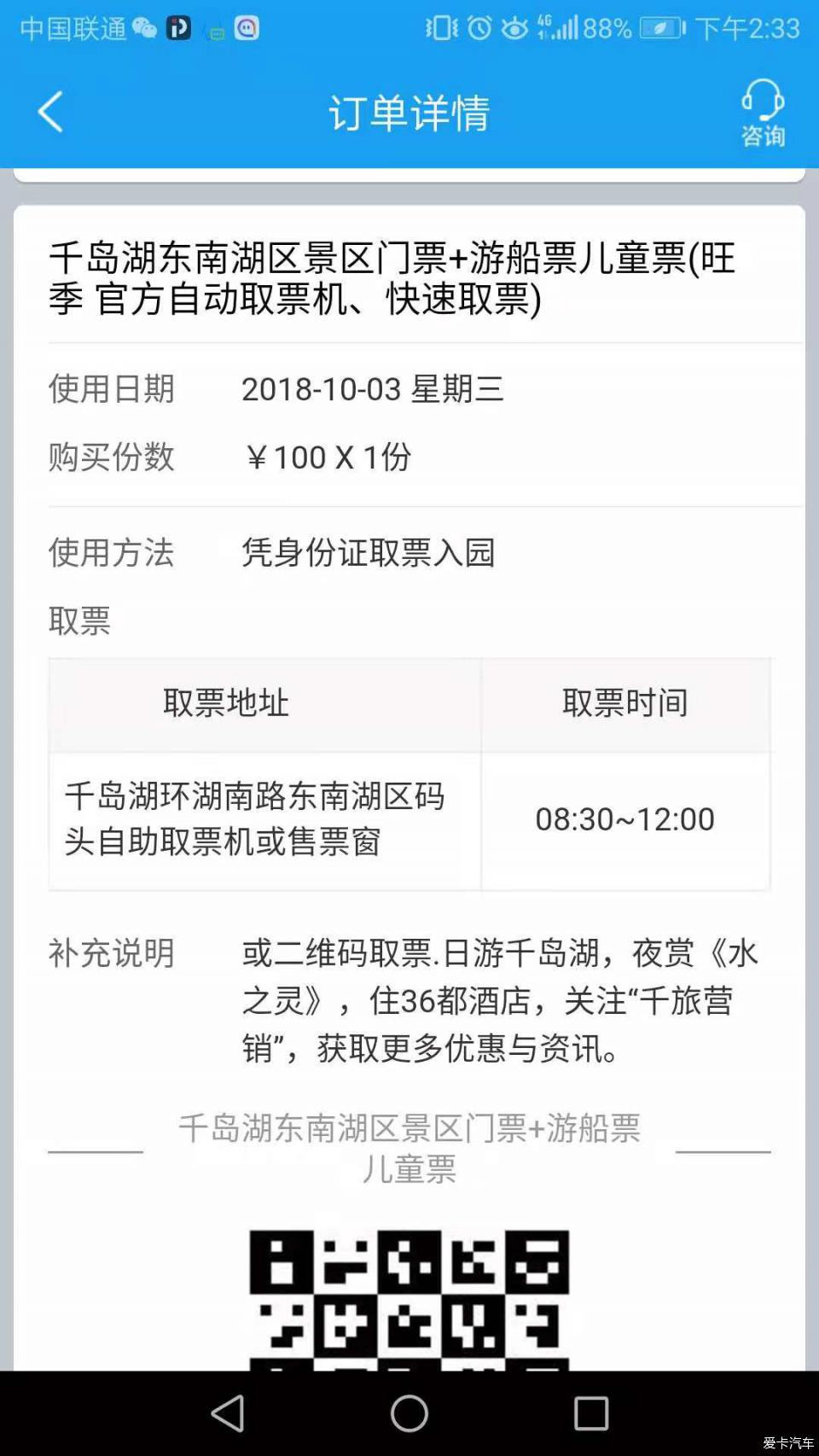Go back from the 订单详情 page

coord(50,112)
